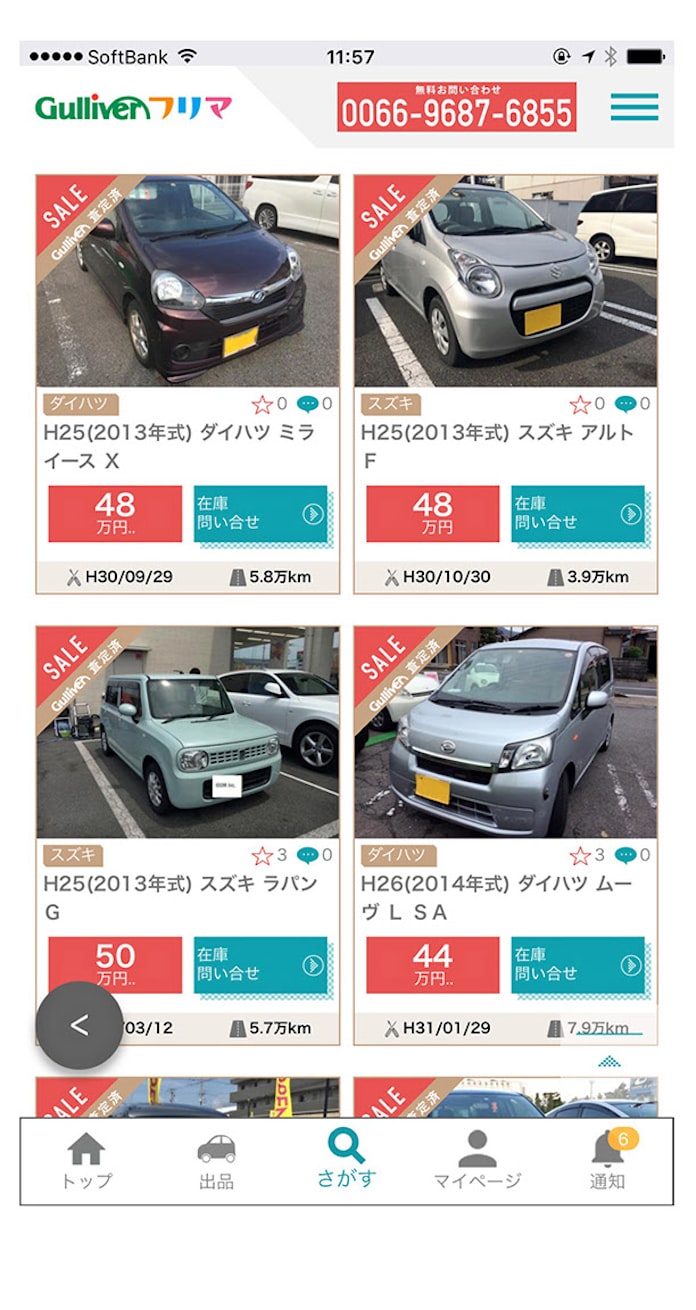Favorite the ミライース X with the star

[x=262, y=405]
